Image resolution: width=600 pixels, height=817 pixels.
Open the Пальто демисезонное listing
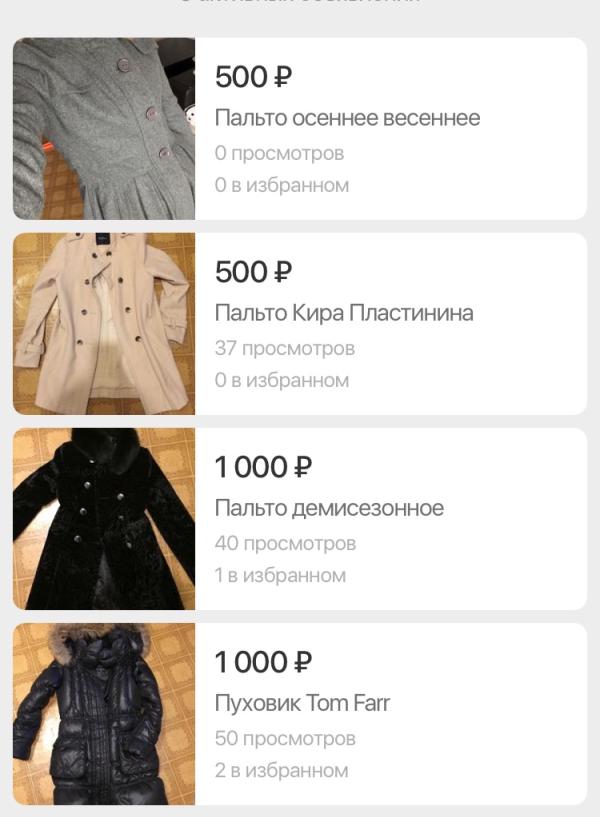[329, 508]
